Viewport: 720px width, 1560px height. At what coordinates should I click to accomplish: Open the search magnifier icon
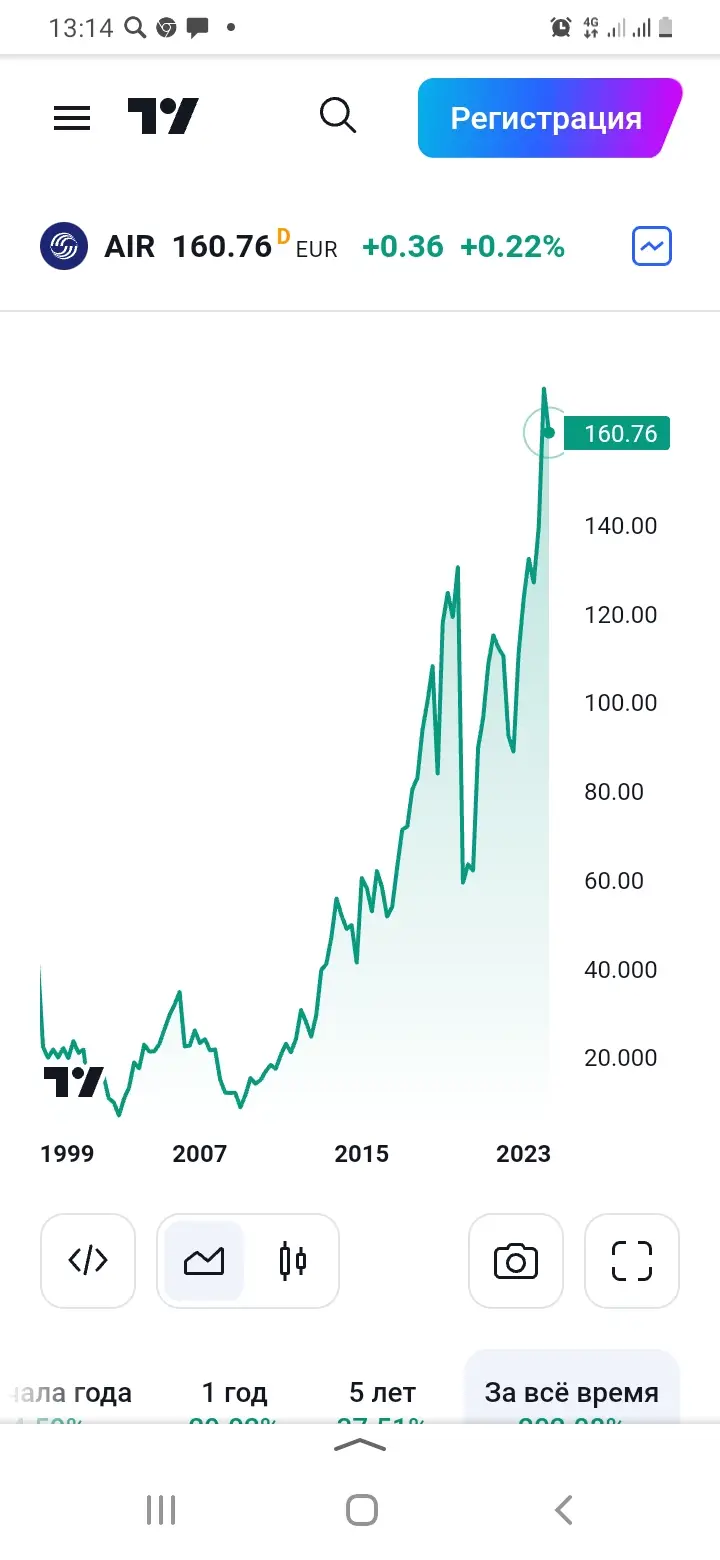[338, 116]
